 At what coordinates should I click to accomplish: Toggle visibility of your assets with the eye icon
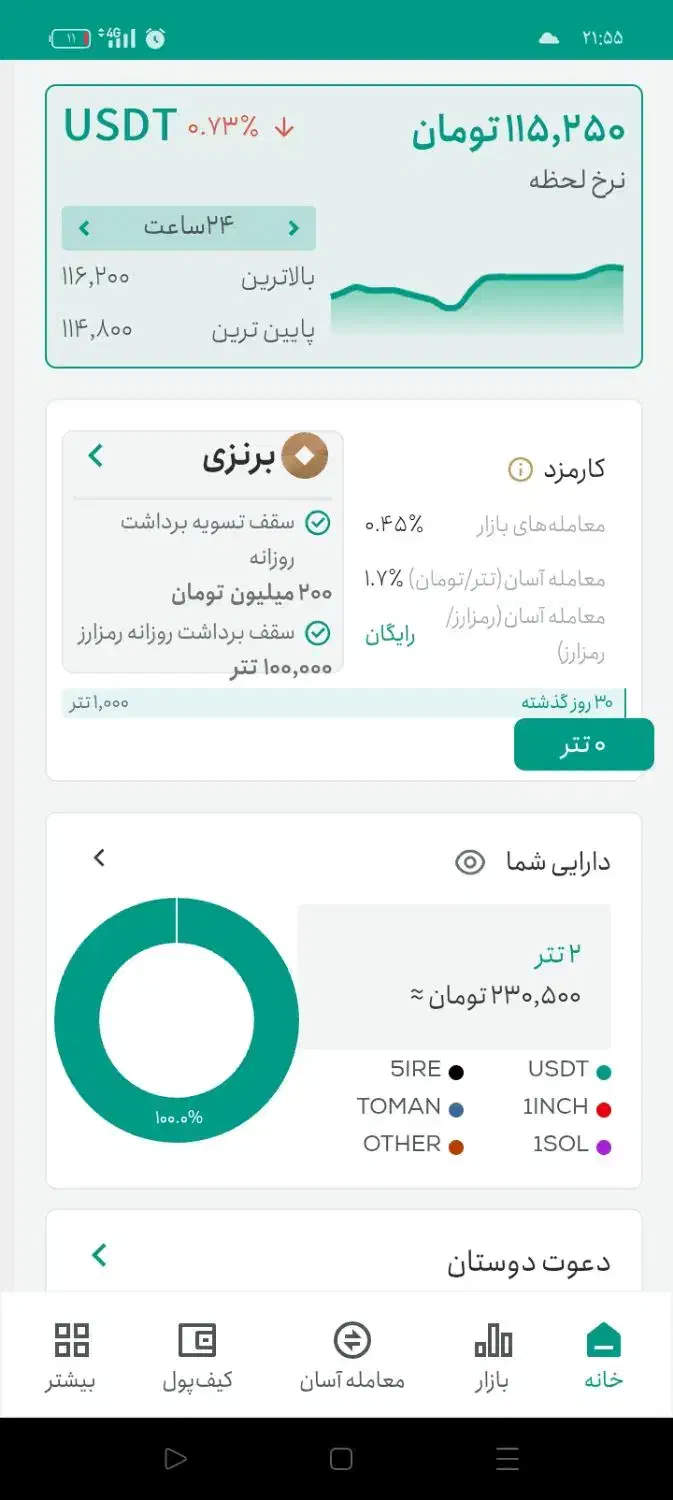(470, 862)
